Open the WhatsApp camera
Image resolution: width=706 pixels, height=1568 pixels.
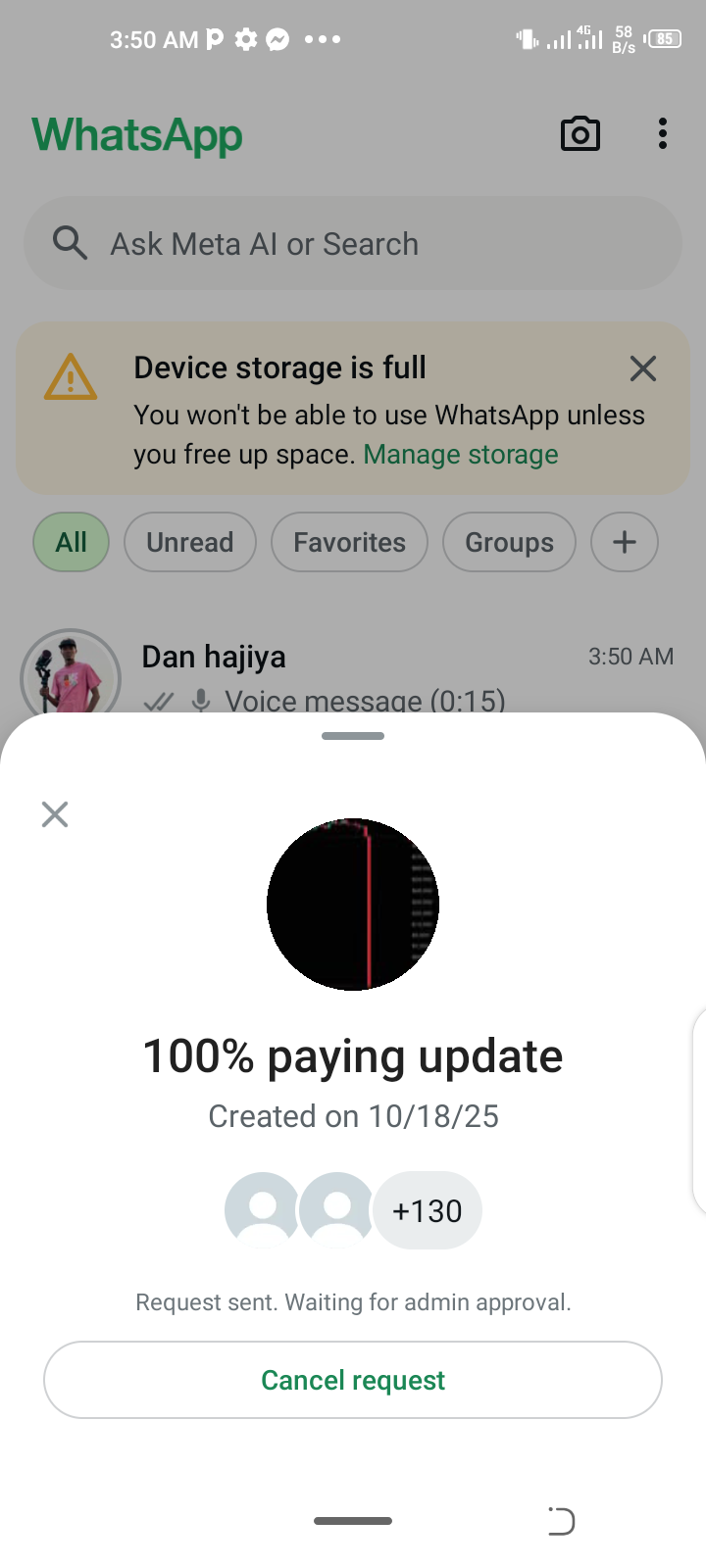[580, 134]
